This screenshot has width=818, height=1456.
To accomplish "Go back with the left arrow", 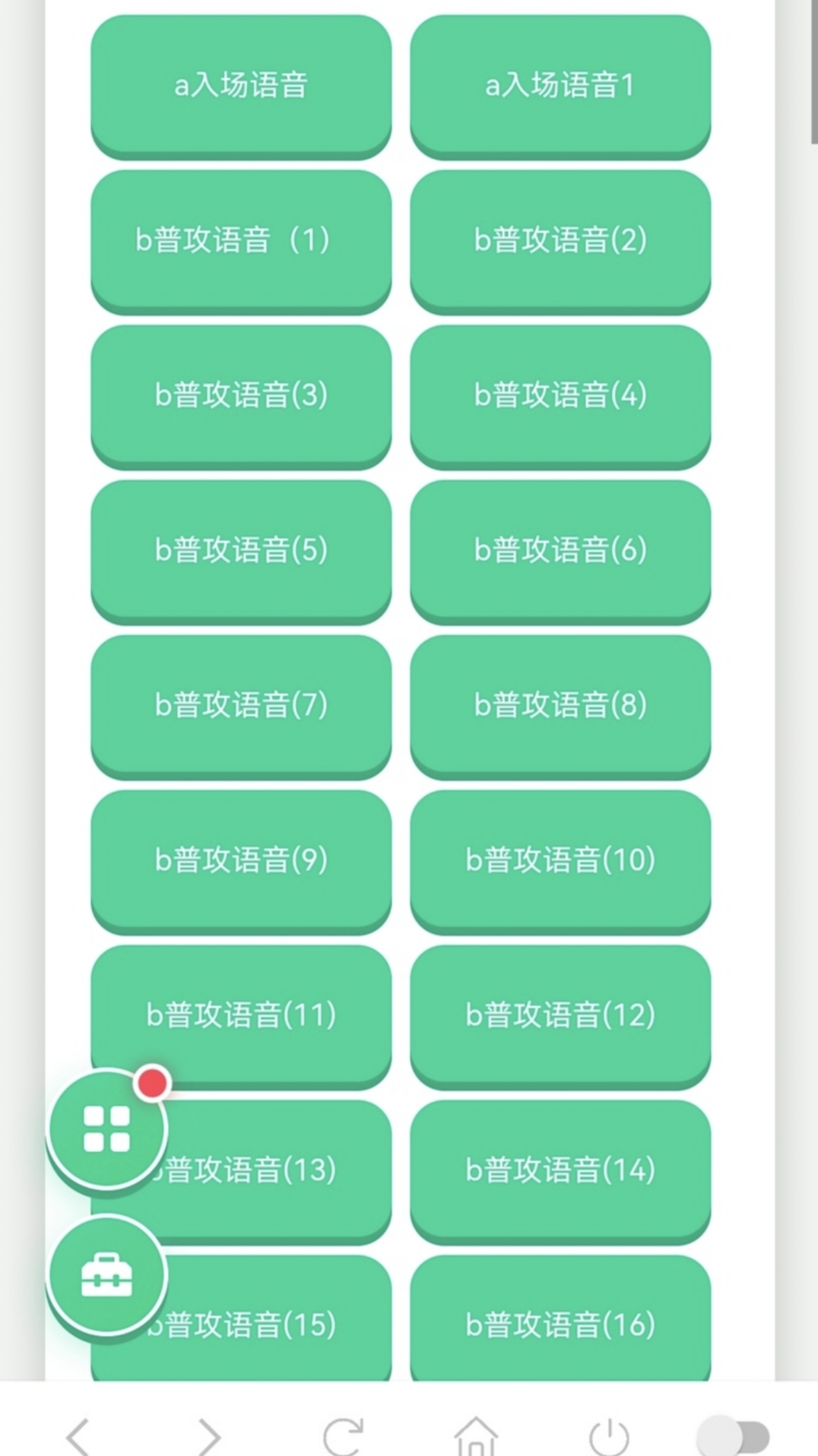I will [x=78, y=1436].
